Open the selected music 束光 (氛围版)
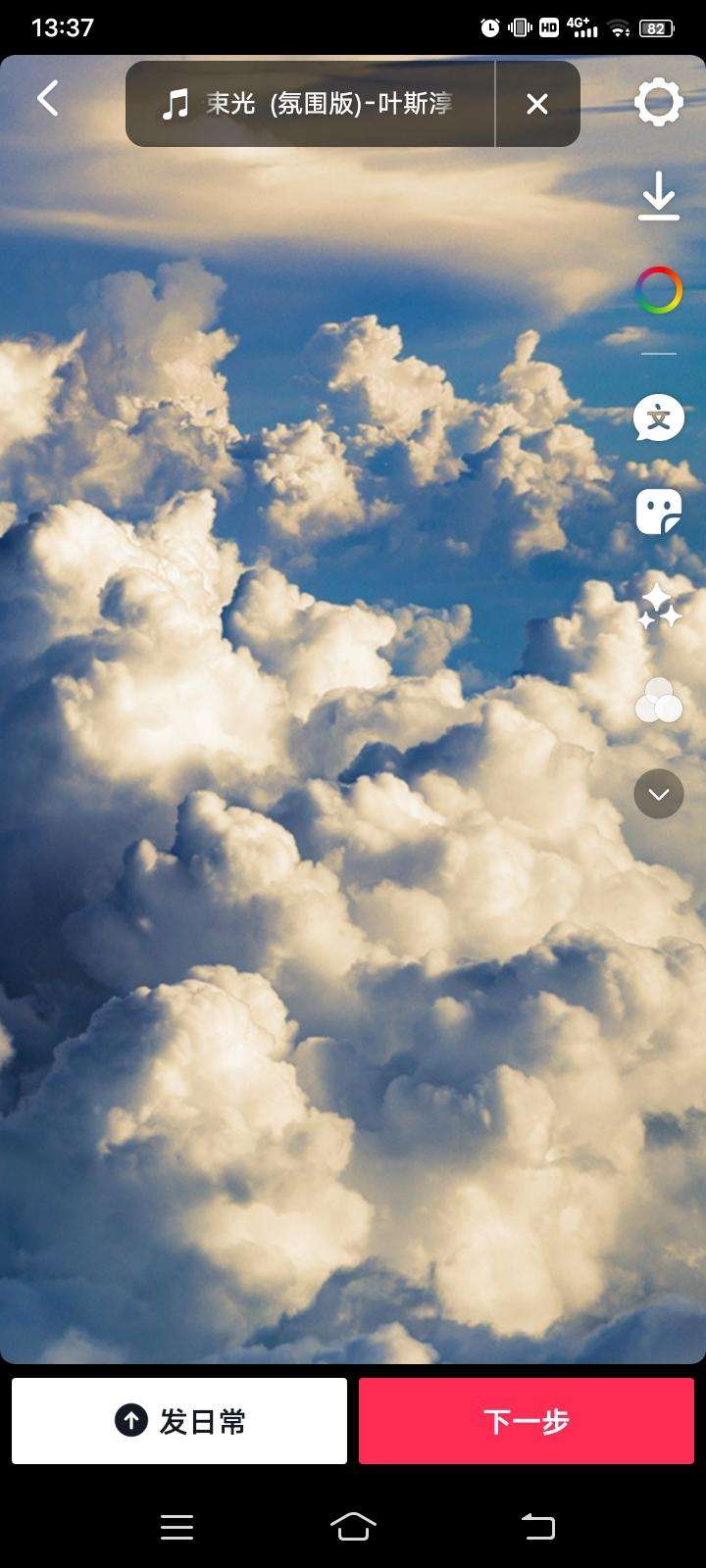Screen dimensions: 706x1568 click(309, 104)
